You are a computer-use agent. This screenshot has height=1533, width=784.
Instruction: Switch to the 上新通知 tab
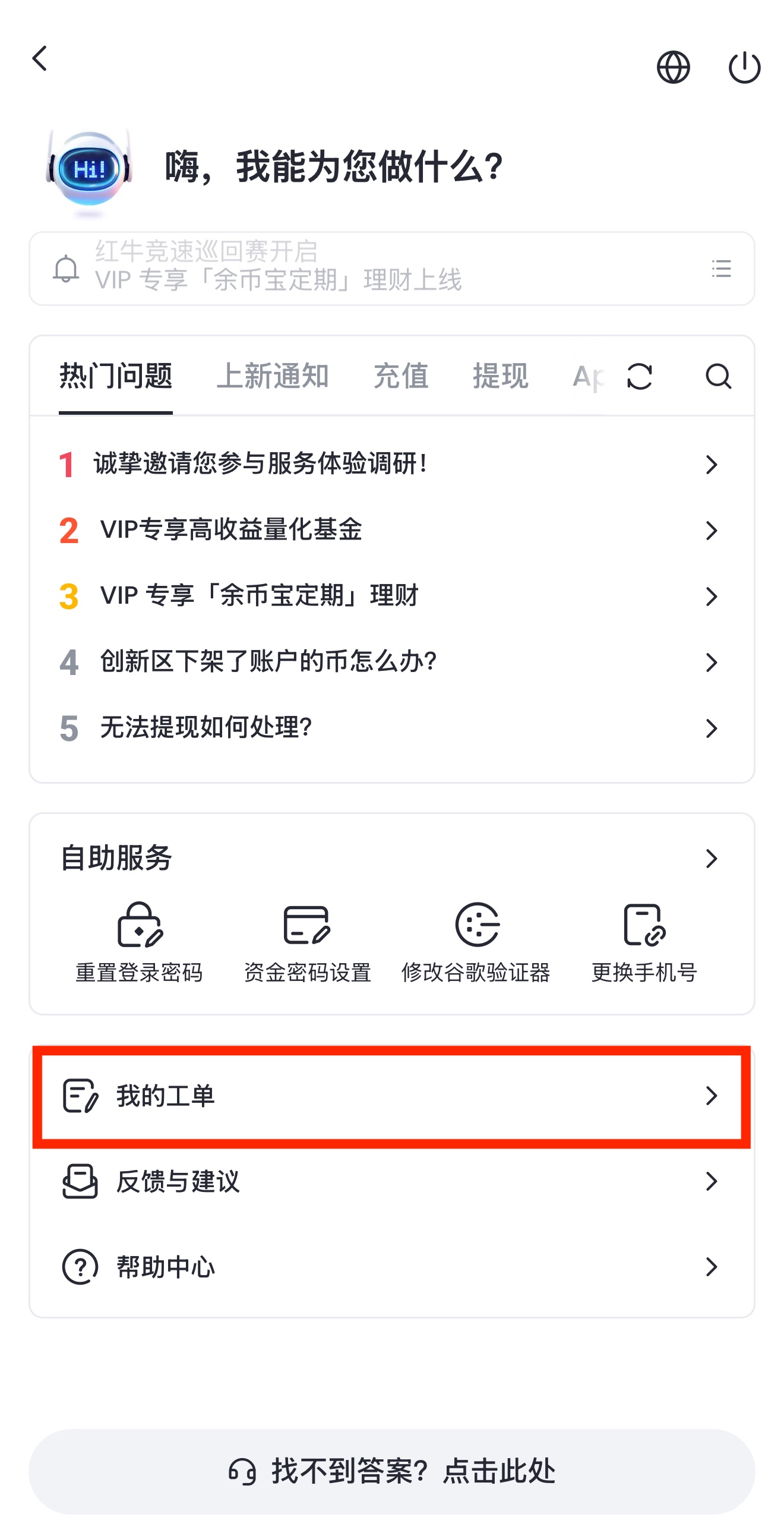tap(272, 376)
